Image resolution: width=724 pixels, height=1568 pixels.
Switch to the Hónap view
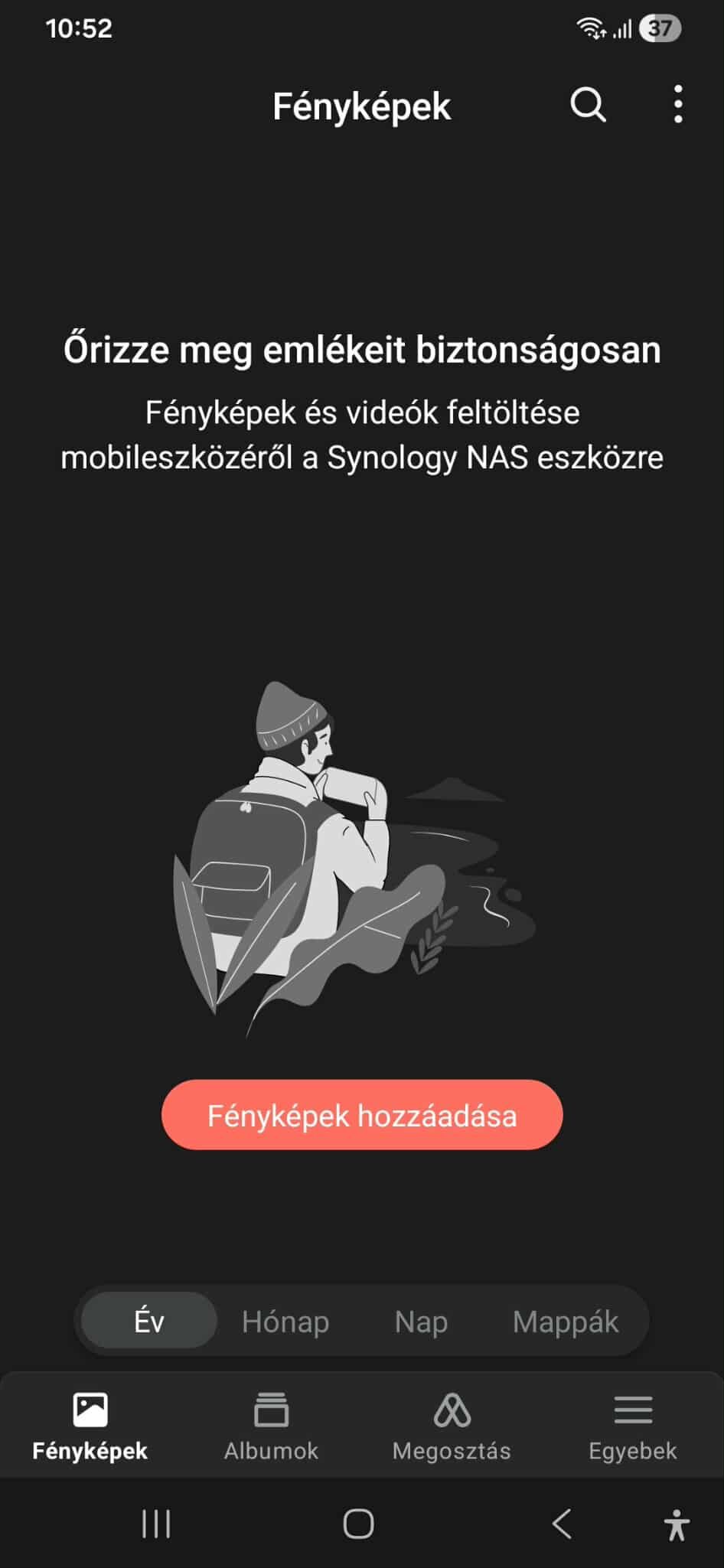(285, 1321)
